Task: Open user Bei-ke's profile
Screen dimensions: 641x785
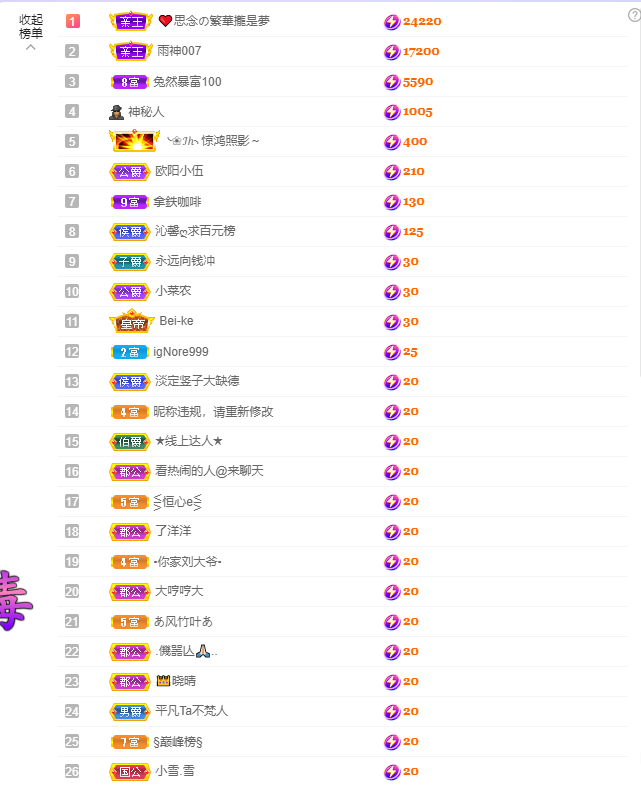Action: pyautogui.click(x=176, y=321)
